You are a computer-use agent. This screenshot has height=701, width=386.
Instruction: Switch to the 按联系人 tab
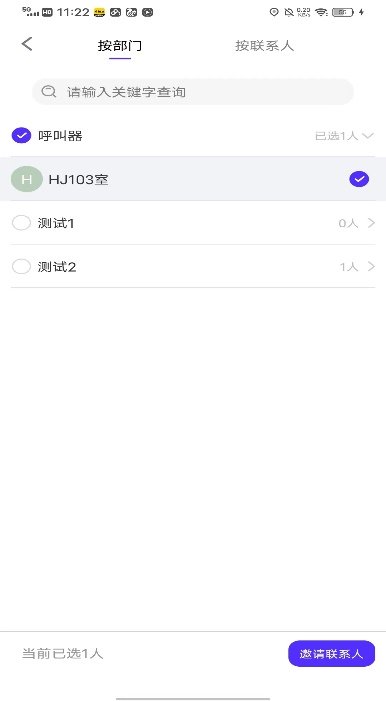click(264, 46)
